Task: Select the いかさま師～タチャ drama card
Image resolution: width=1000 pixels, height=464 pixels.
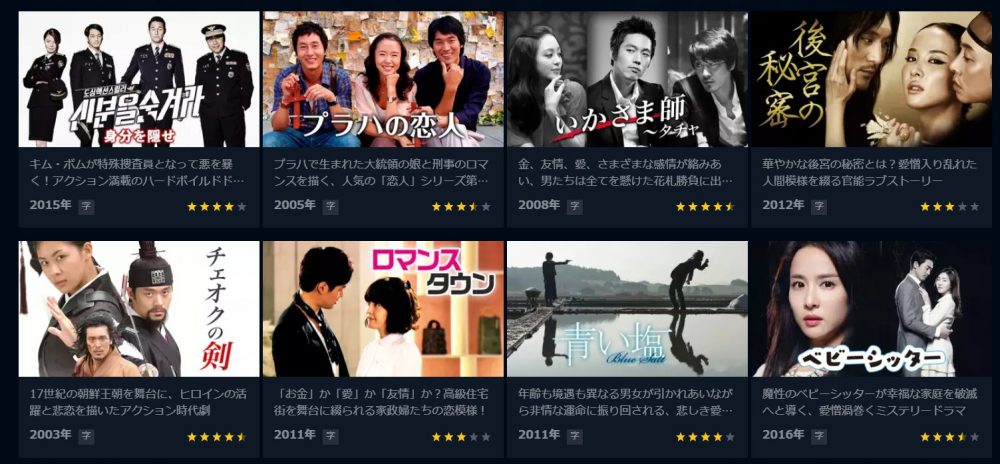Action: [x=627, y=80]
